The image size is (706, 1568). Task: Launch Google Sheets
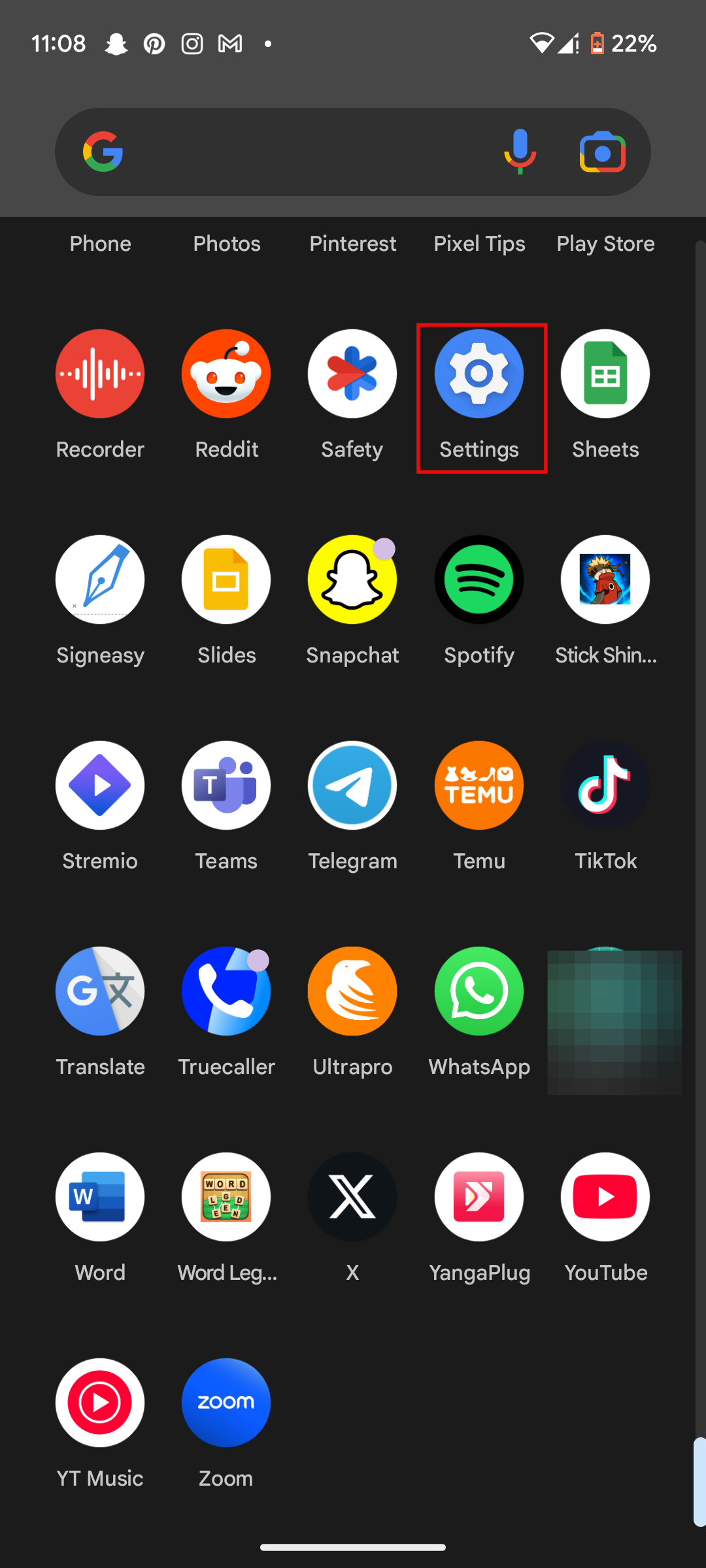click(605, 374)
